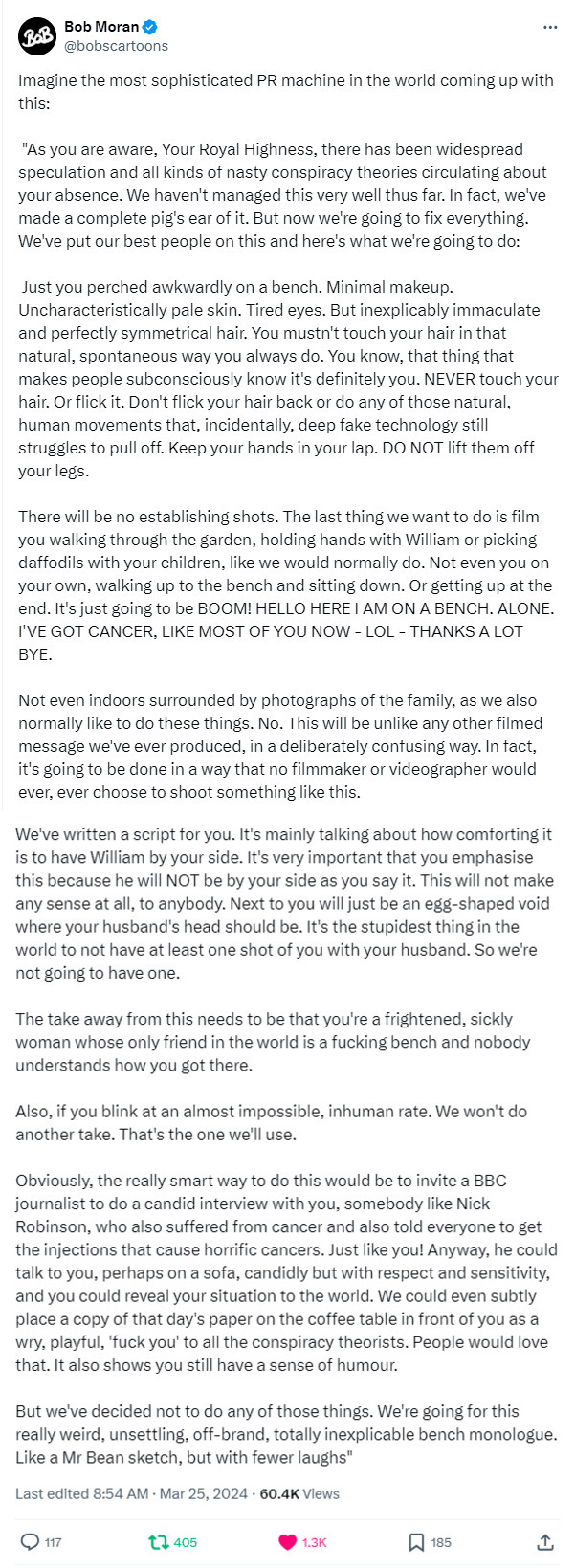Open the @bobscartoons profile link
The width and height of the screenshot is (575, 1568).
tap(116, 46)
